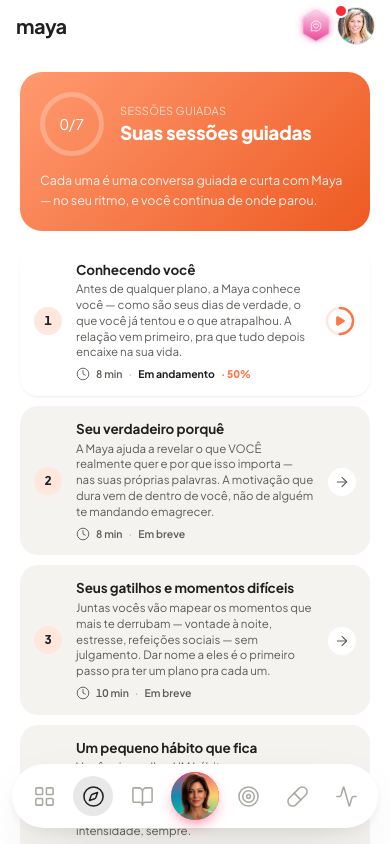Switch to the activity pulse tab
The height and width of the screenshot is (844, 390).
(346, 796)
